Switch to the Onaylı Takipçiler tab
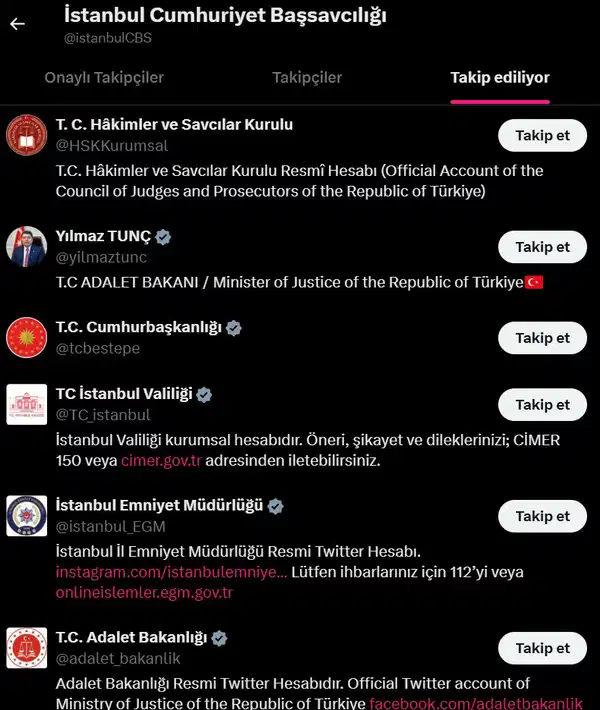 [104, 77]
